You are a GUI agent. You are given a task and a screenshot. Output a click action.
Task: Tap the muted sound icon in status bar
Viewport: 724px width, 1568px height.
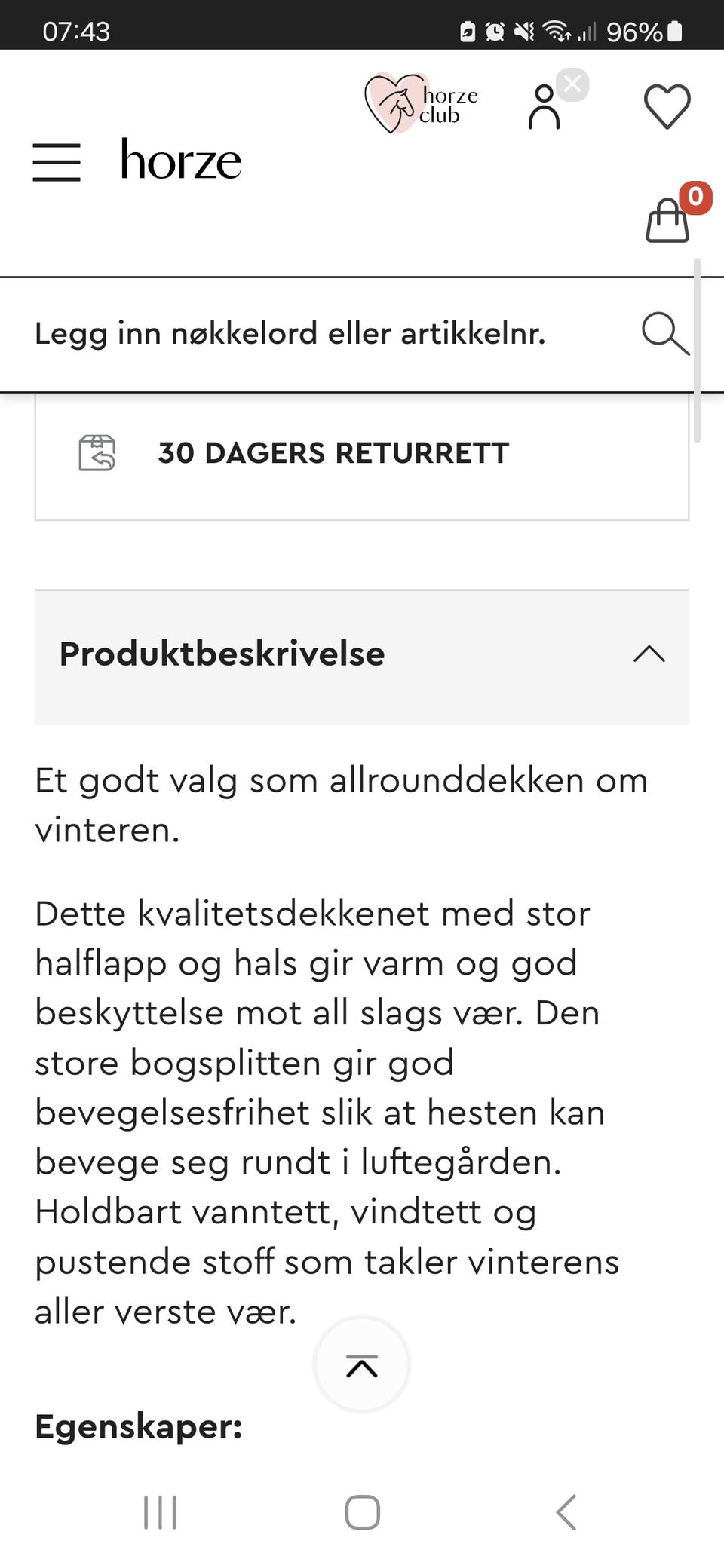point(523,32)
